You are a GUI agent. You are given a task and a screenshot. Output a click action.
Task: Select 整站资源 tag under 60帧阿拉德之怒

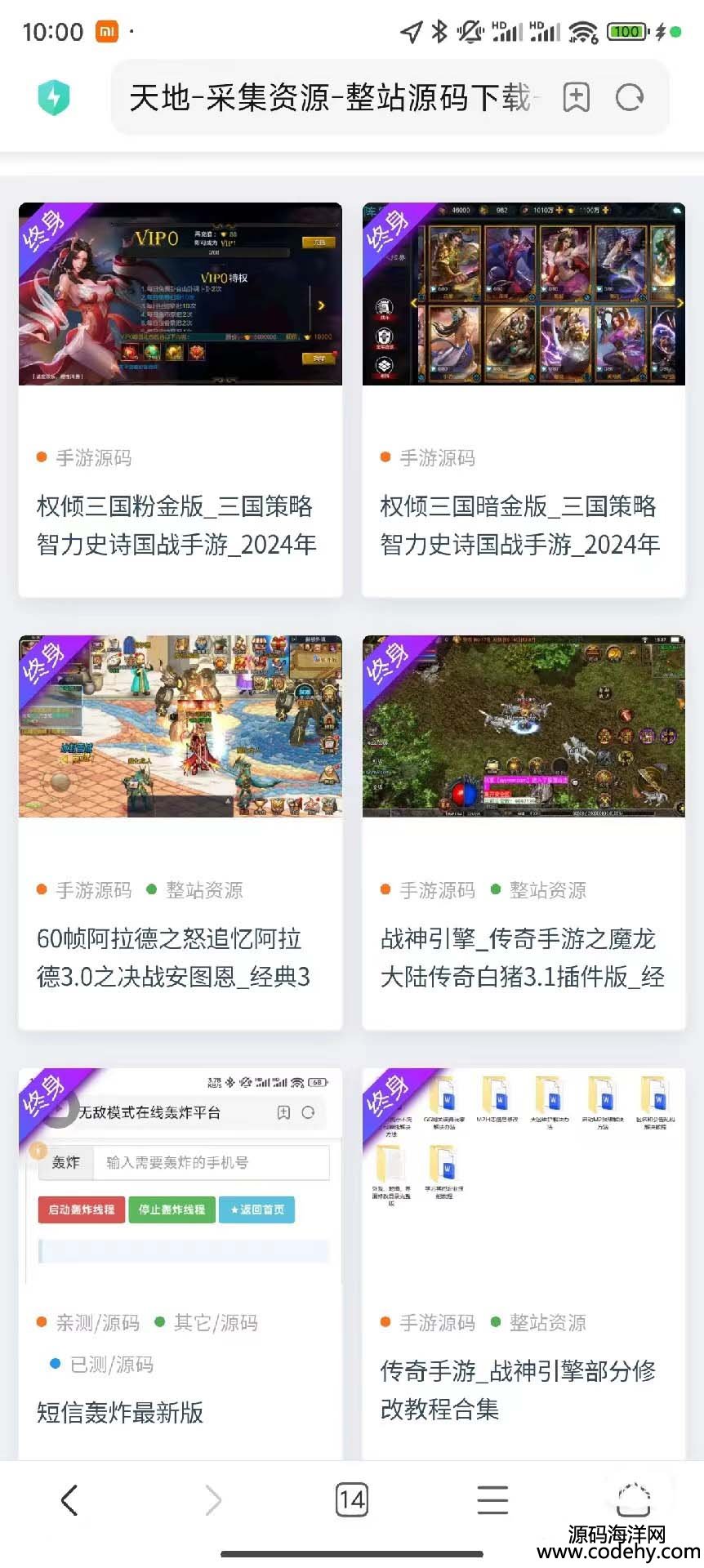[203, 890]
